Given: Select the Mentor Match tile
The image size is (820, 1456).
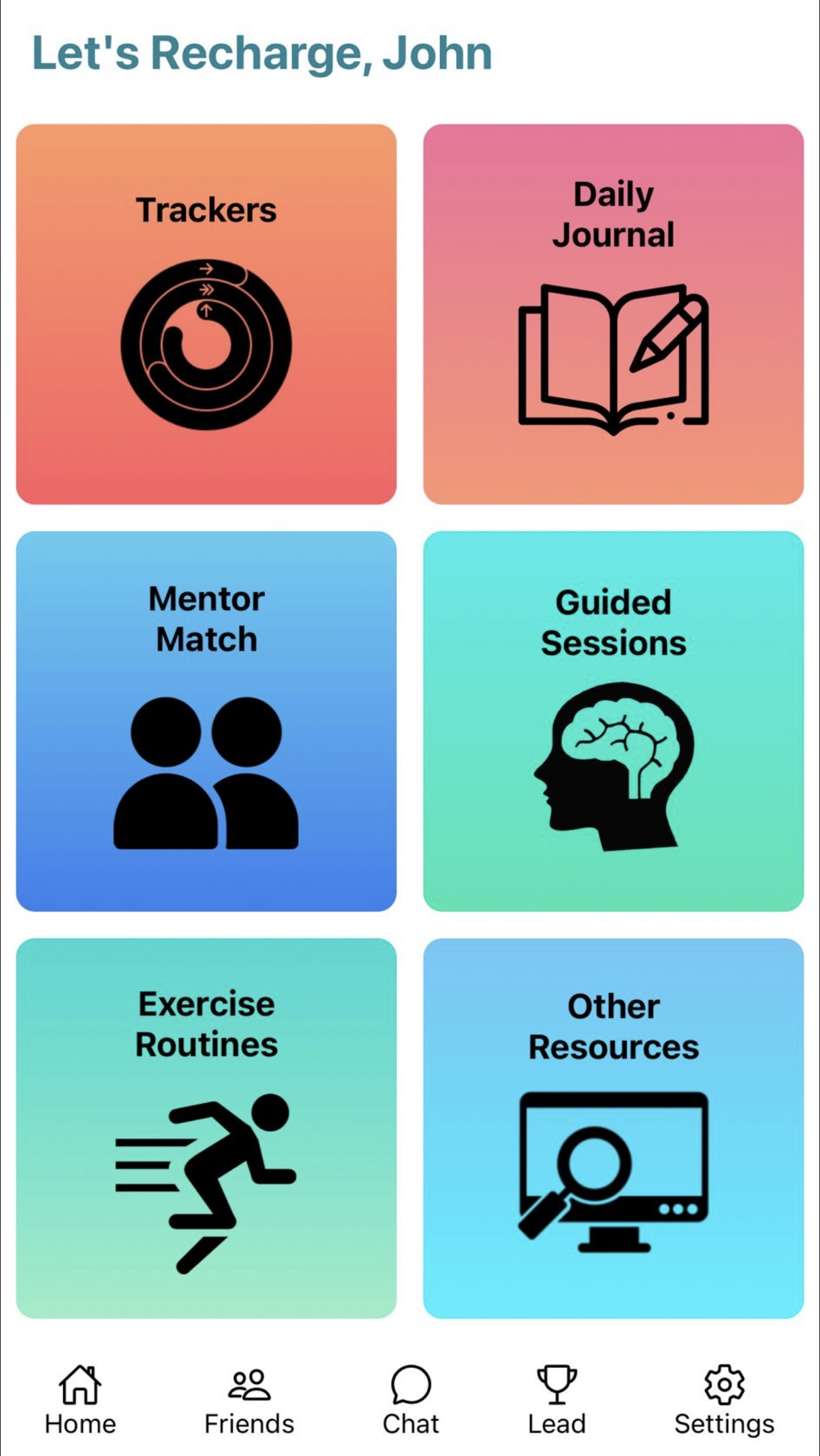Looking at the screenshot, I should click(206, 721).
